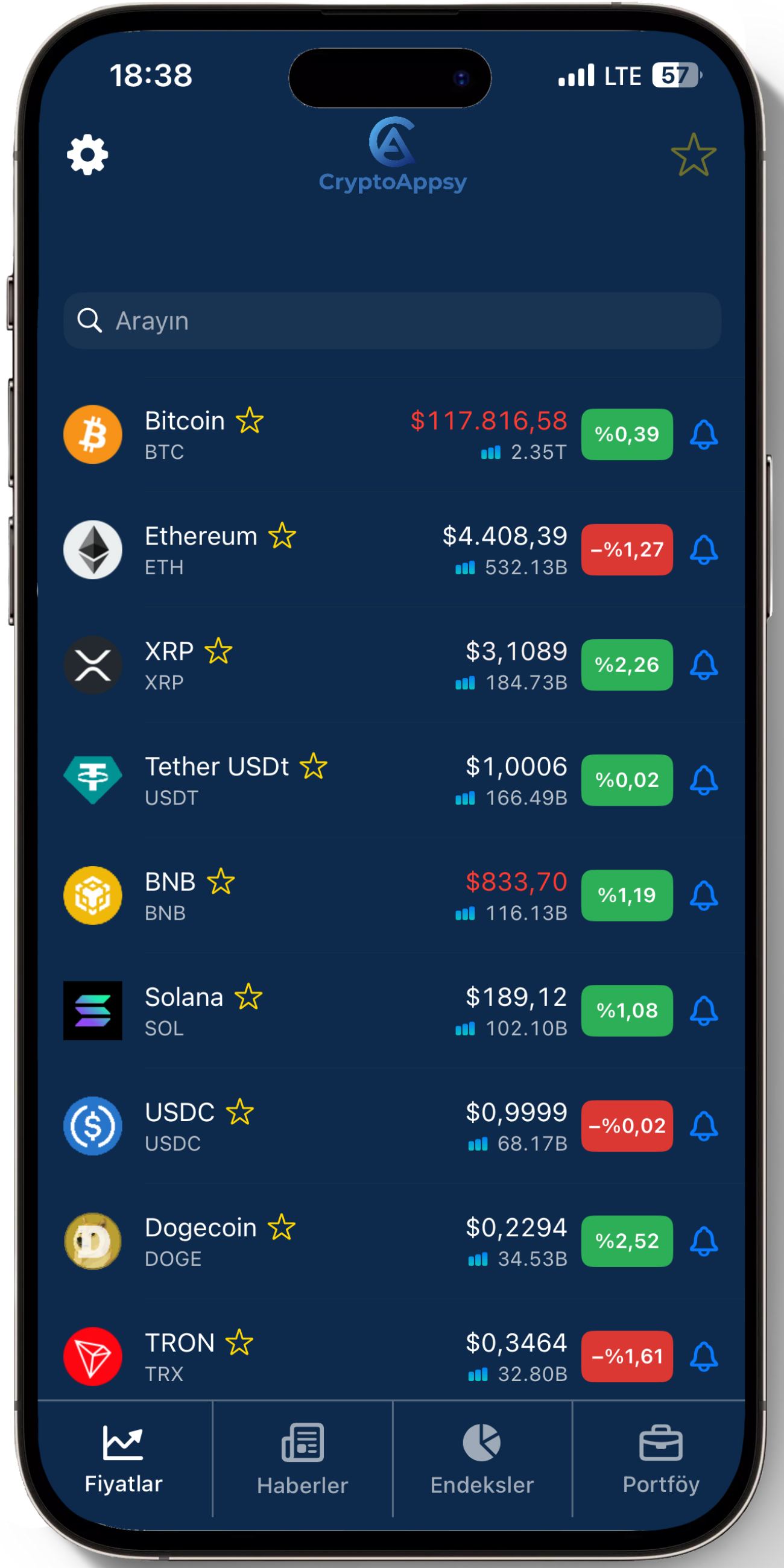Switch to the Haberler tab
This screenshot has width=784, height=1568.
coord(303,1459)
